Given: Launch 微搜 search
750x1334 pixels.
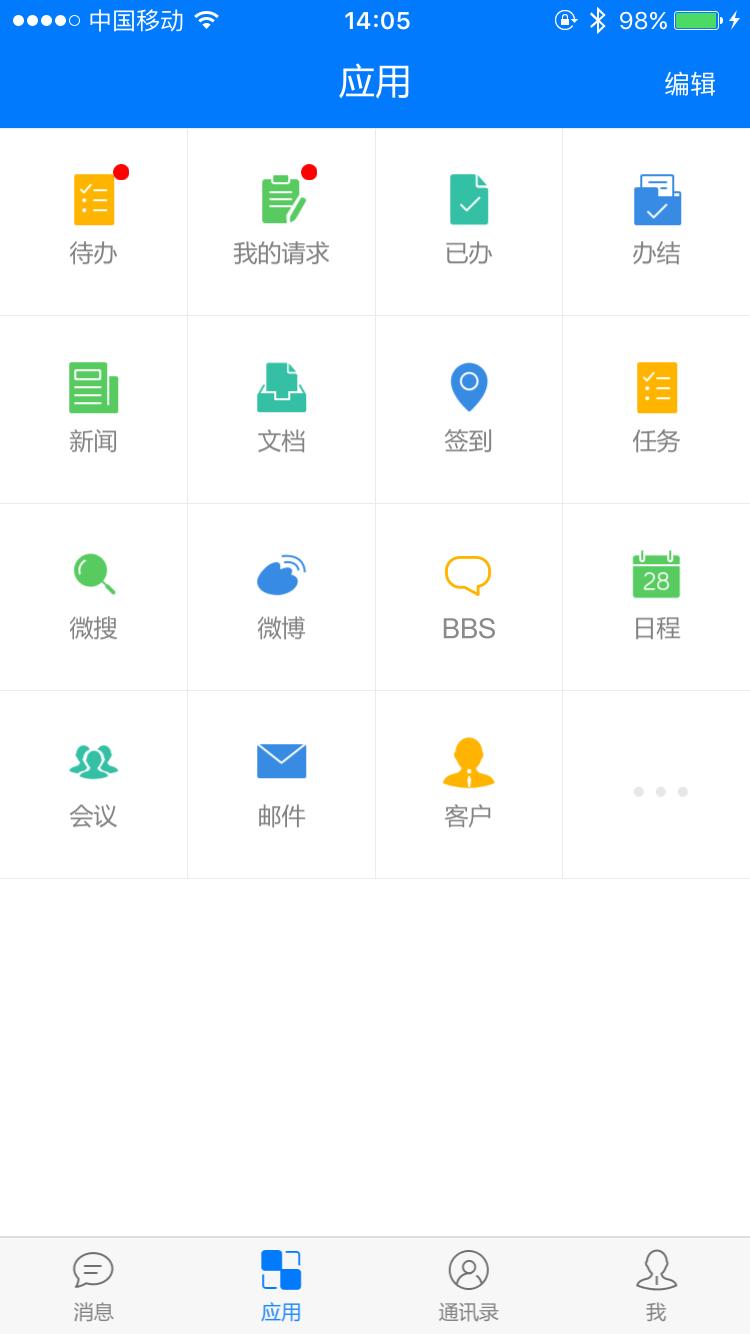Looking at the screenshot, I should coord(93,597).
